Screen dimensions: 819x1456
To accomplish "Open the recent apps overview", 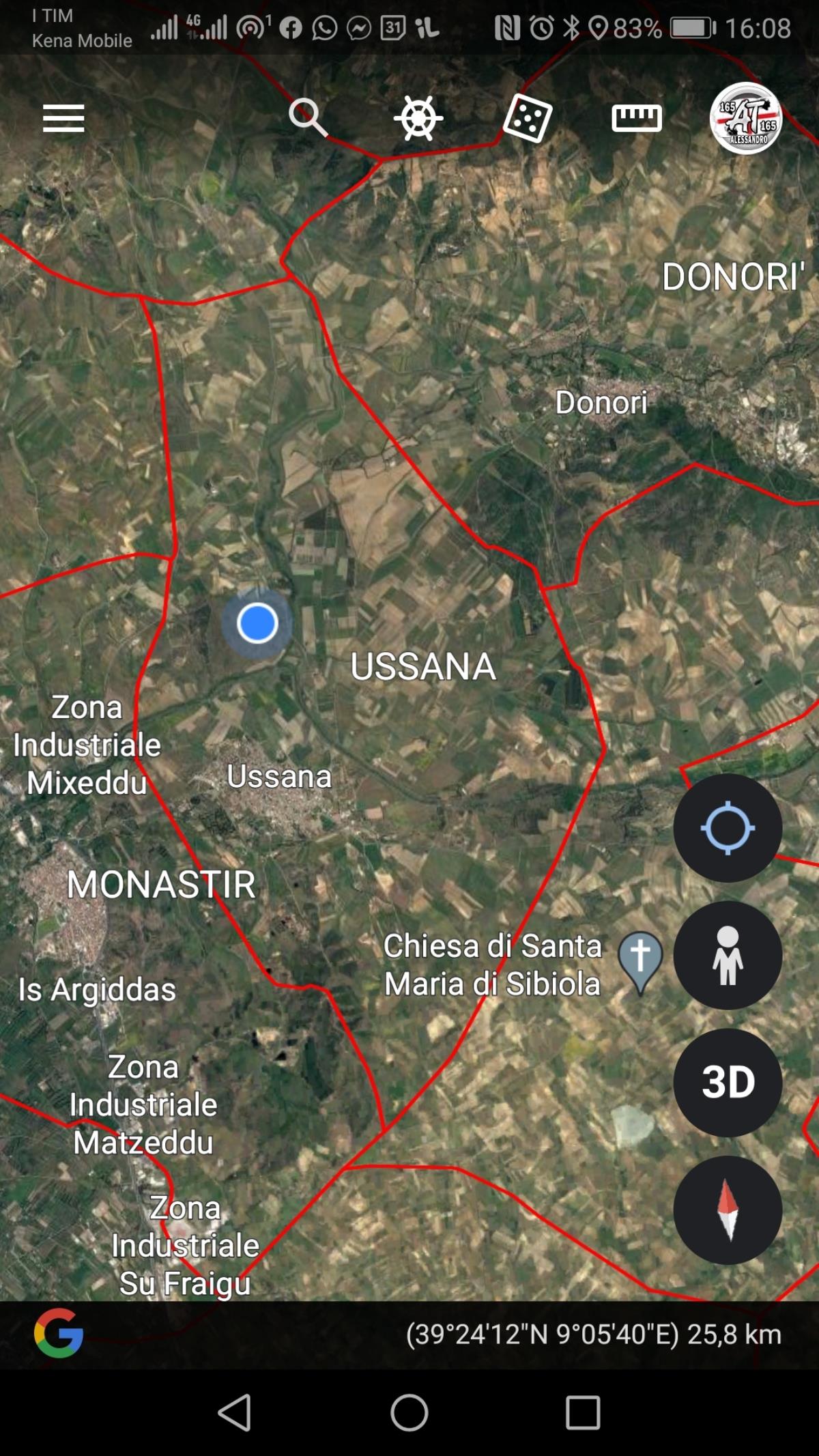I will pos(583,1412).
